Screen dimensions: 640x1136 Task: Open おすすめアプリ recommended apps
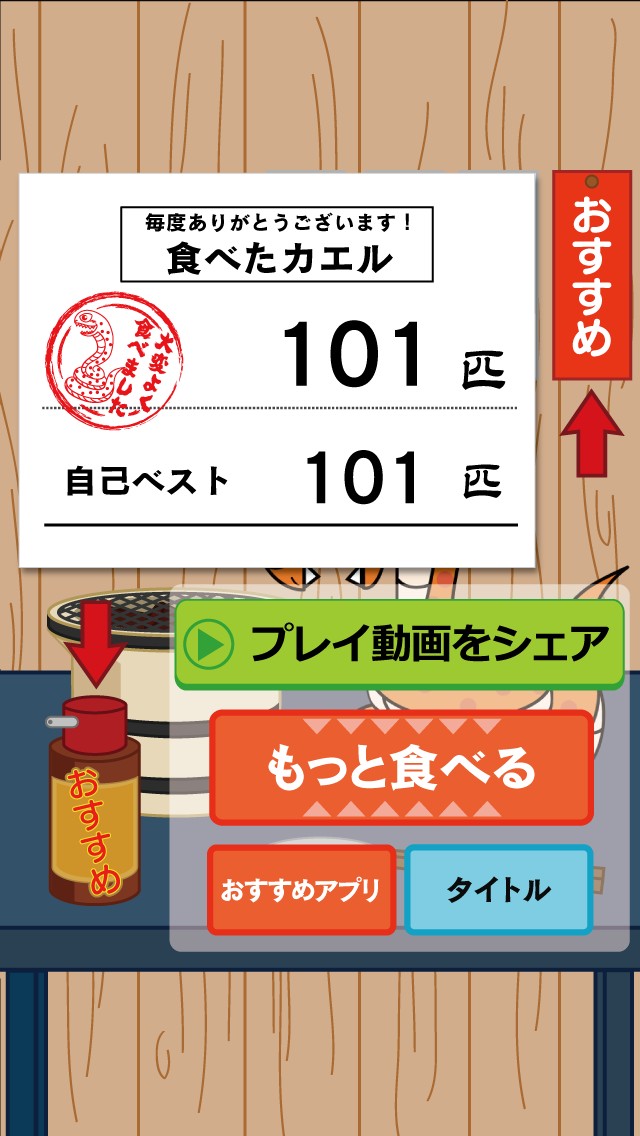coord(302,890)
